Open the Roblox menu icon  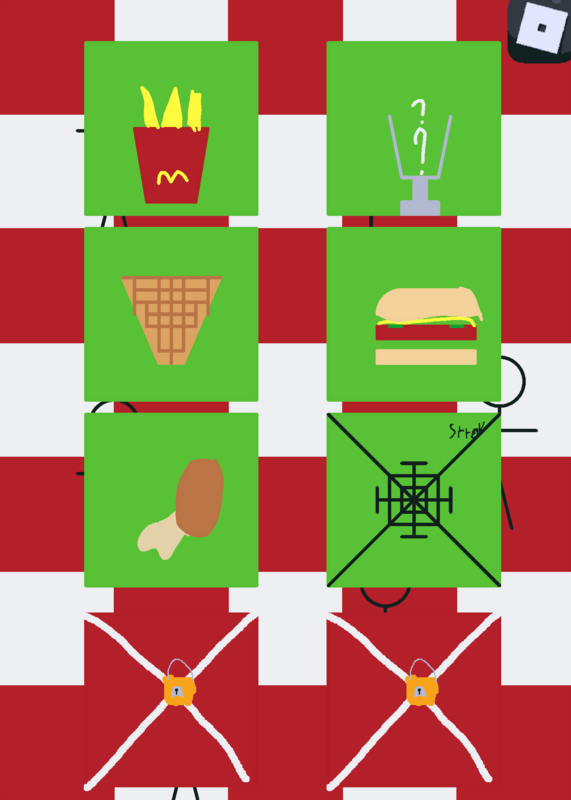click(x=541, y=29)
